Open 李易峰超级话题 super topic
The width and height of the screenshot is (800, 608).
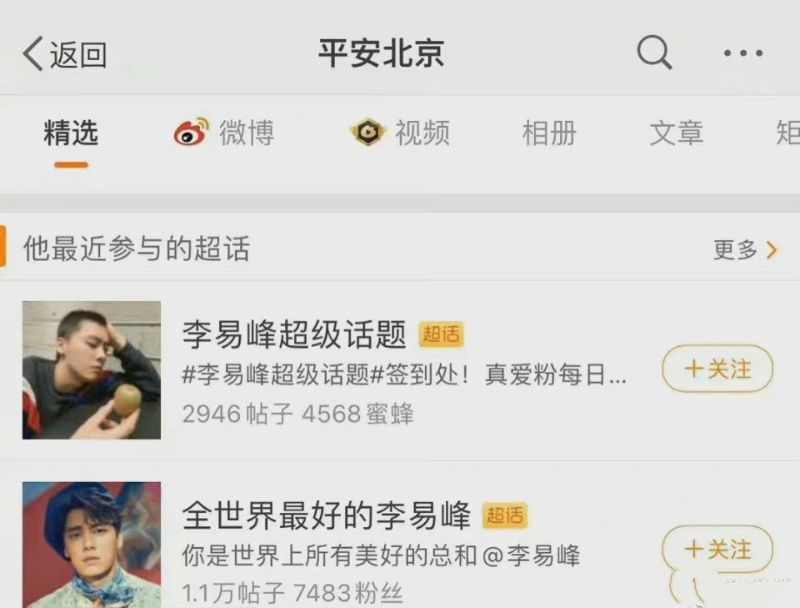pos(294,335)
